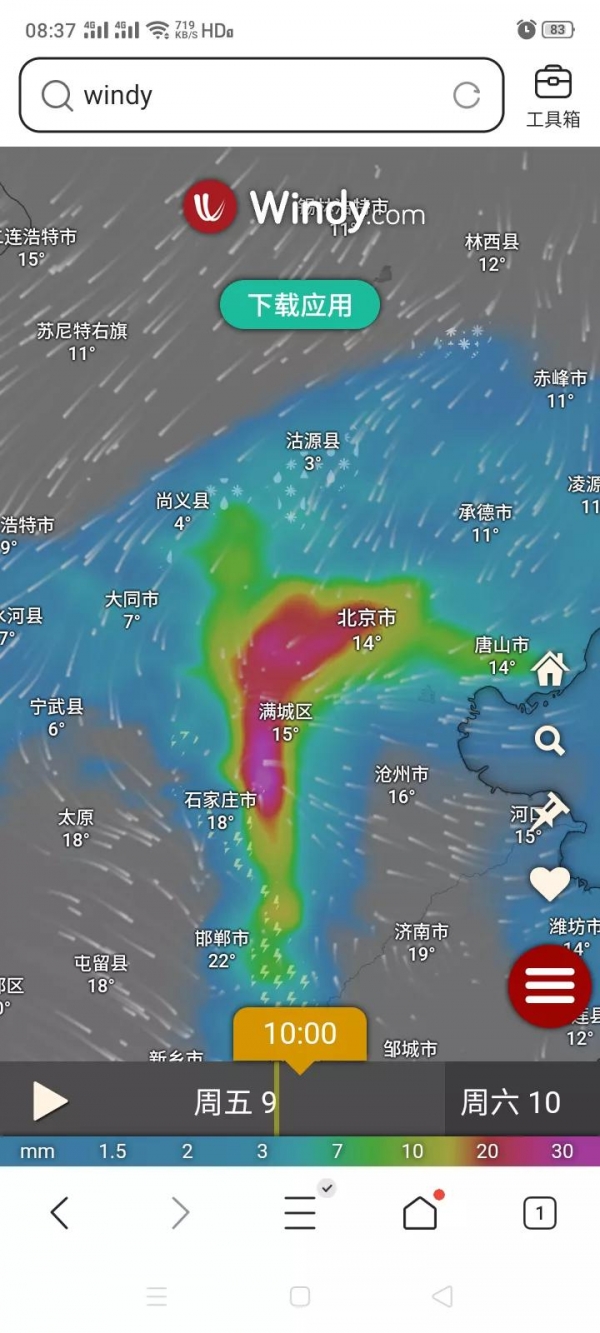This screenshot has width=600, height=1333.
Task: Go back in browser
Action: [60, 1213]
